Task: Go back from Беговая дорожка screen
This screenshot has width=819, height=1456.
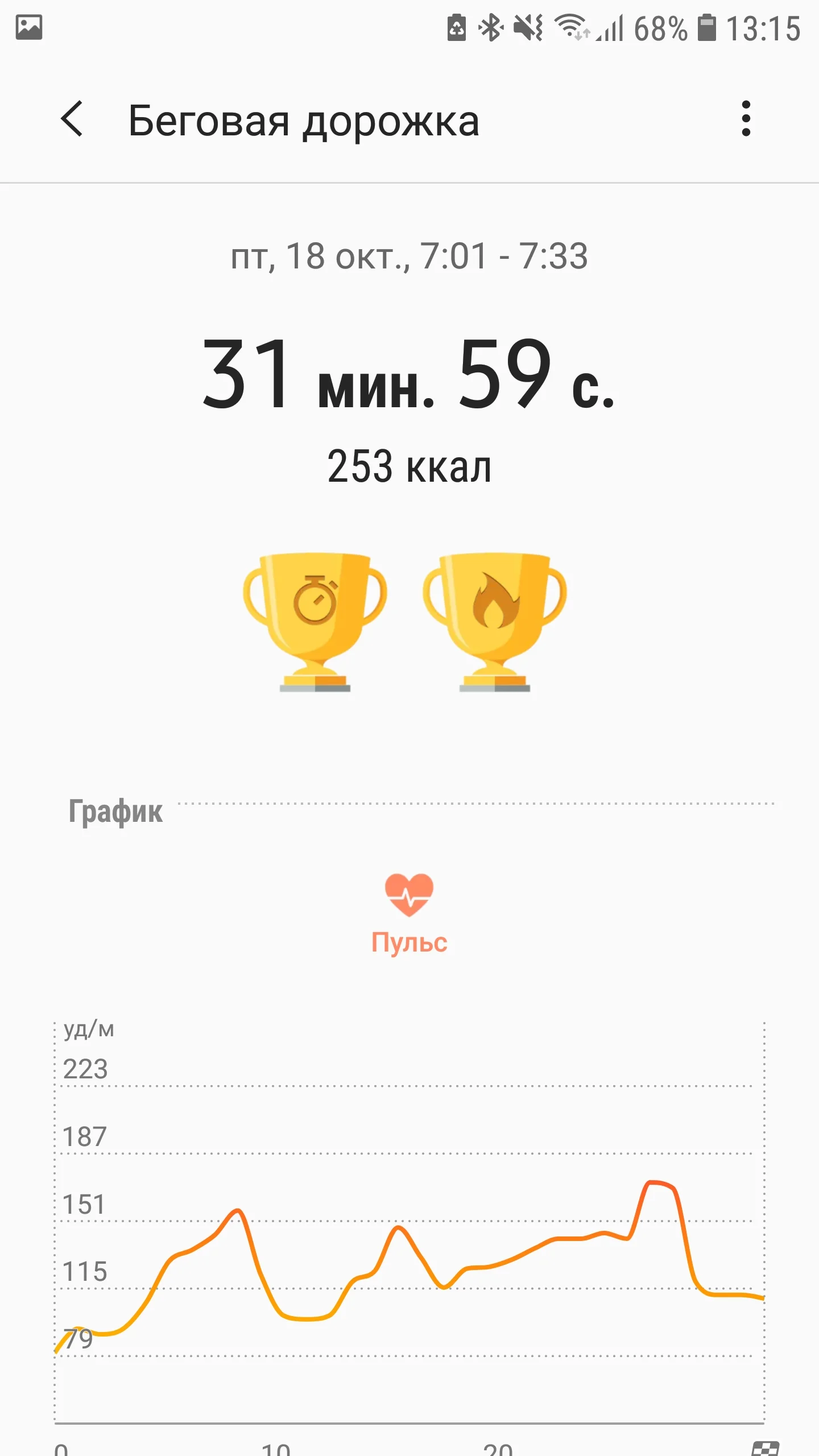Action: tap(72, 119)
